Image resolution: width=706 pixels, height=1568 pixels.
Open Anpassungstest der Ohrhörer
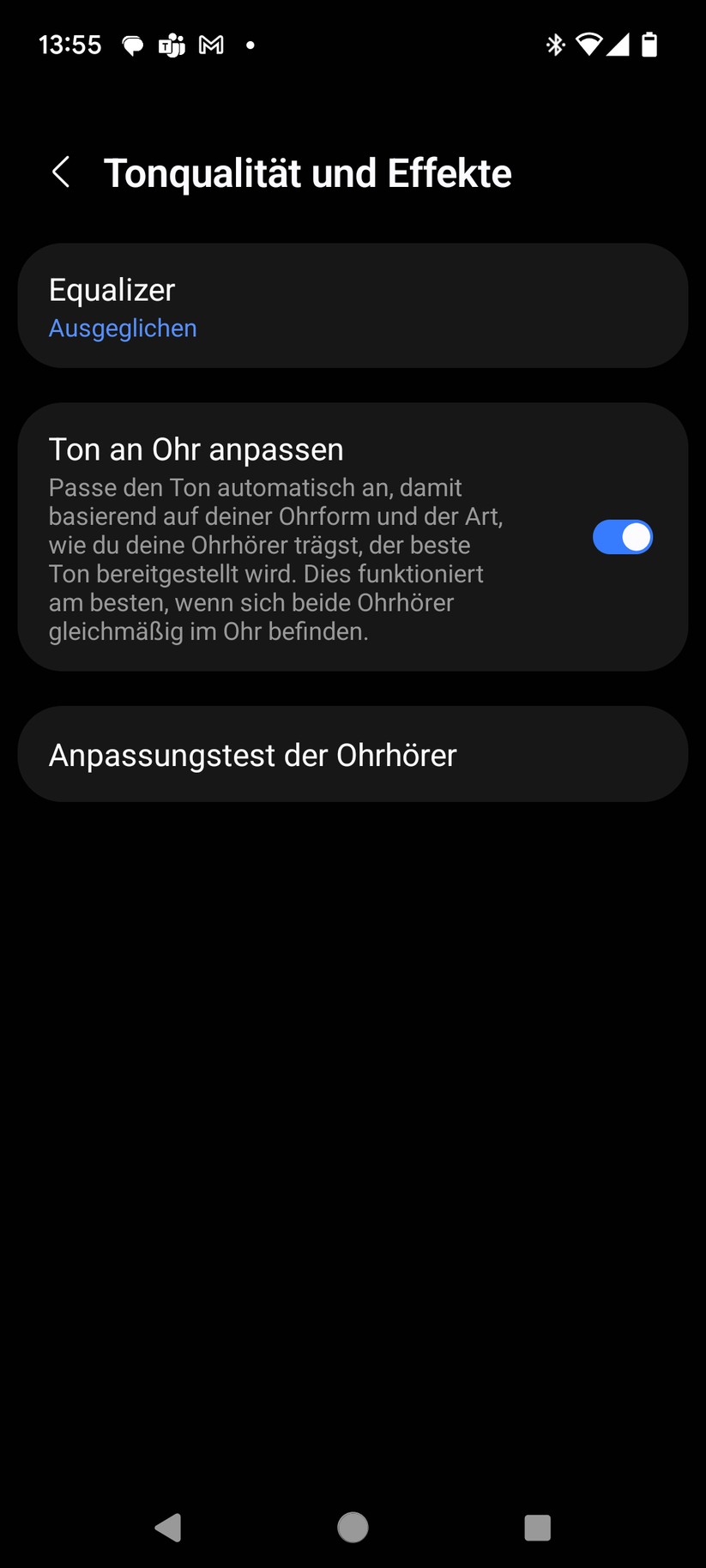(x=352, y=755)
